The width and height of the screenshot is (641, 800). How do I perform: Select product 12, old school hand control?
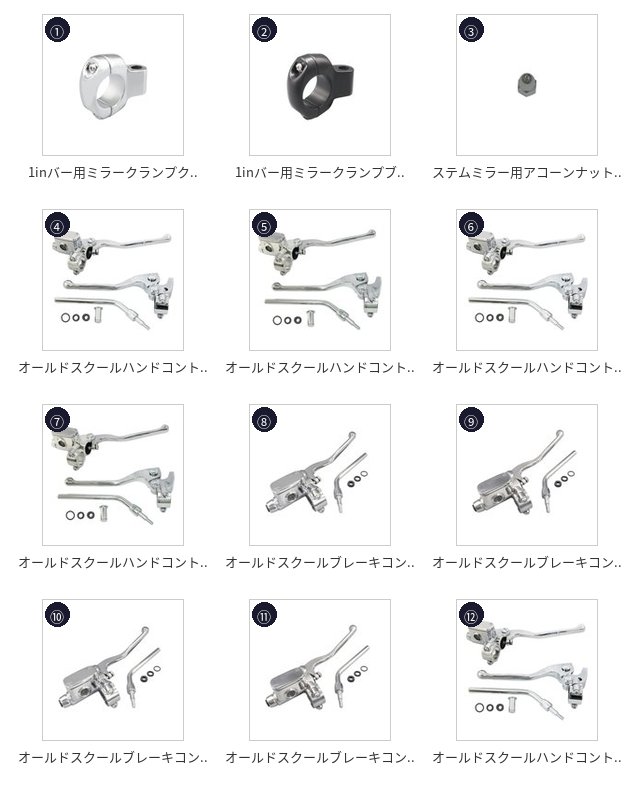[x=527, y=670]
